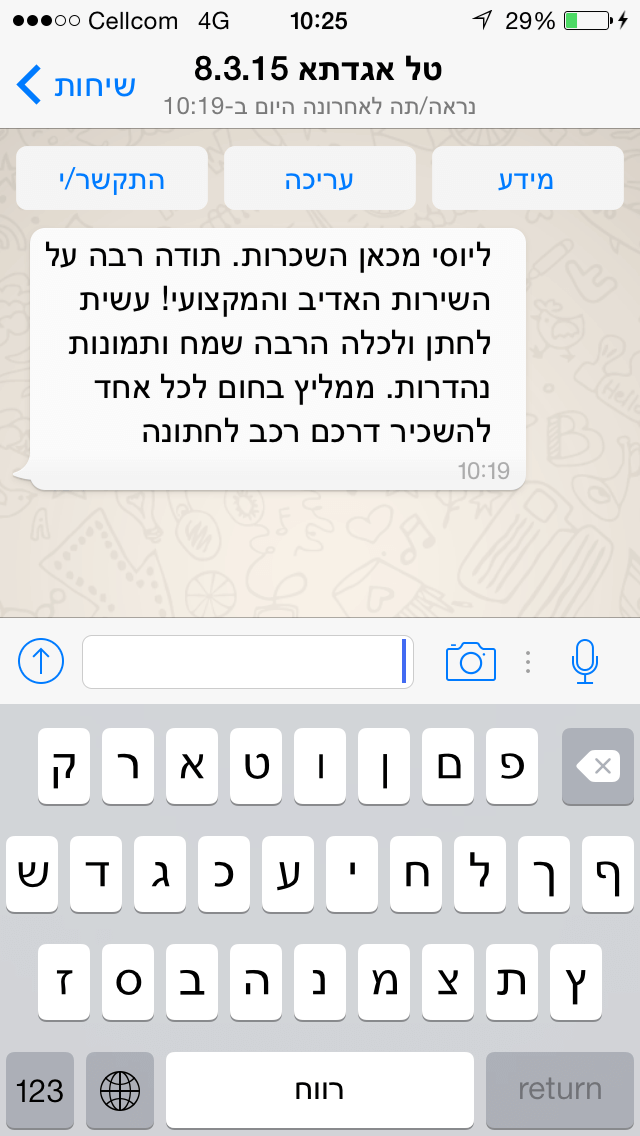Go back to שיחות chats list
Image resolution: width=640 pixels, height=1136 pixels.
75,85
